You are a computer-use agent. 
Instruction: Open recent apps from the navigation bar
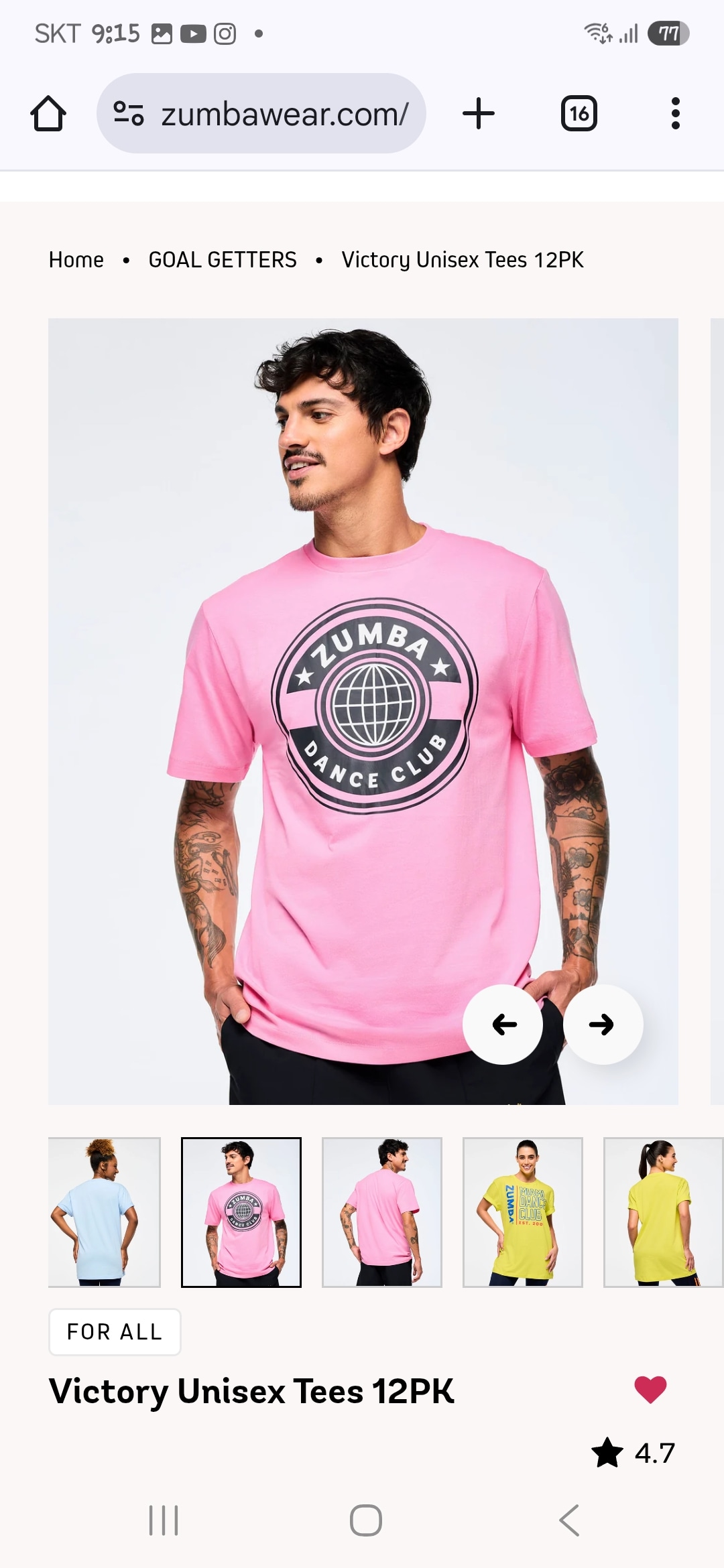(x=164, y=1520)
